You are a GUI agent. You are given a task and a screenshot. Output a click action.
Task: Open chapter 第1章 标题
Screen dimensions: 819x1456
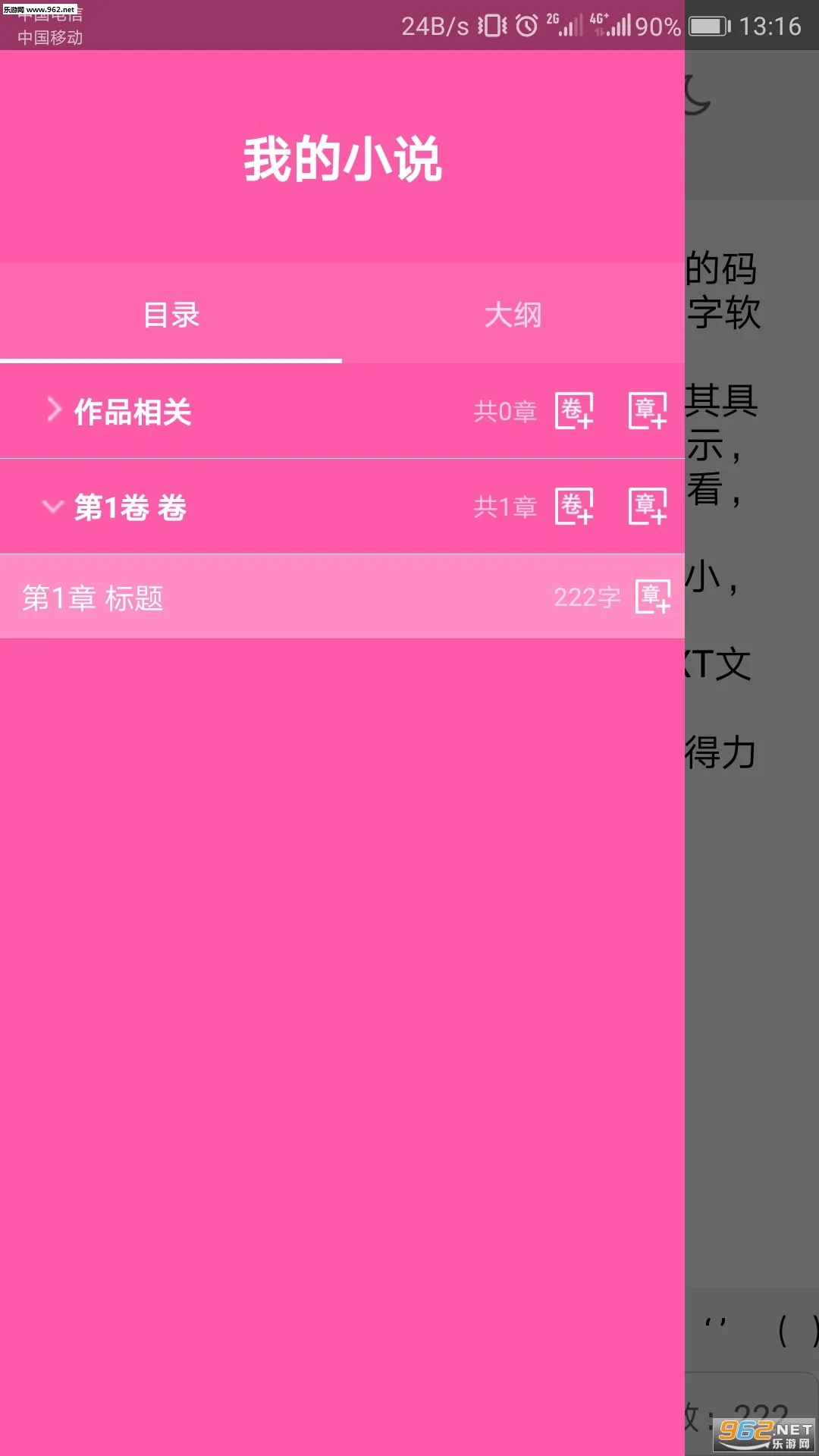click(x=227, y=598)
